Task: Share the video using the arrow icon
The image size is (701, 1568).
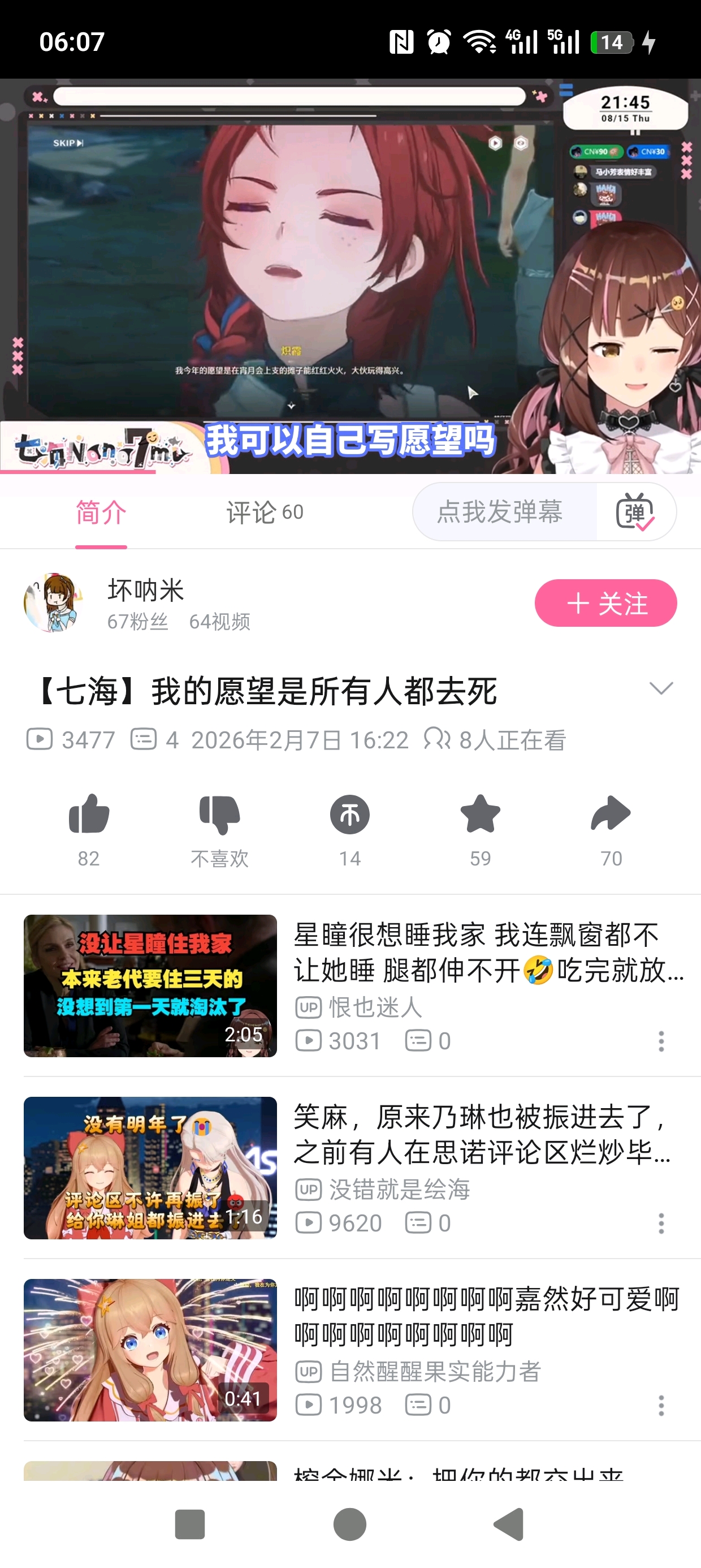Action: pyautogui.click(x=611, y=815)
